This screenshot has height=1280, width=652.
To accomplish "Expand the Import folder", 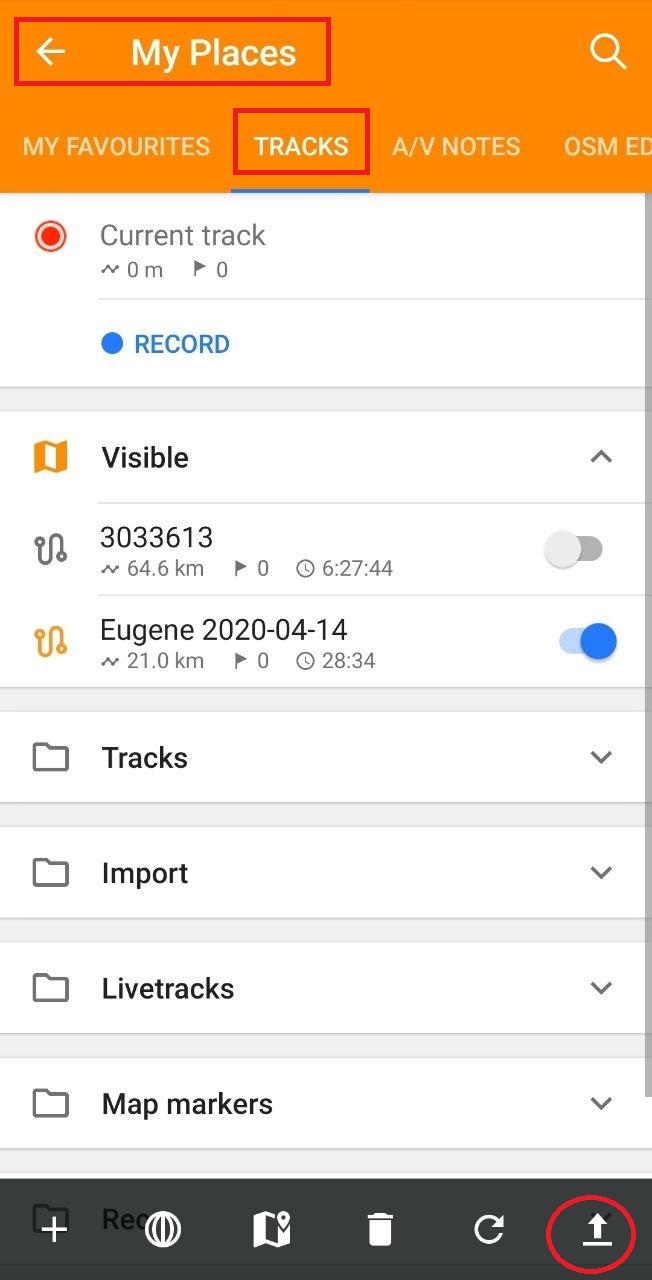I will (x=600, y=873).
